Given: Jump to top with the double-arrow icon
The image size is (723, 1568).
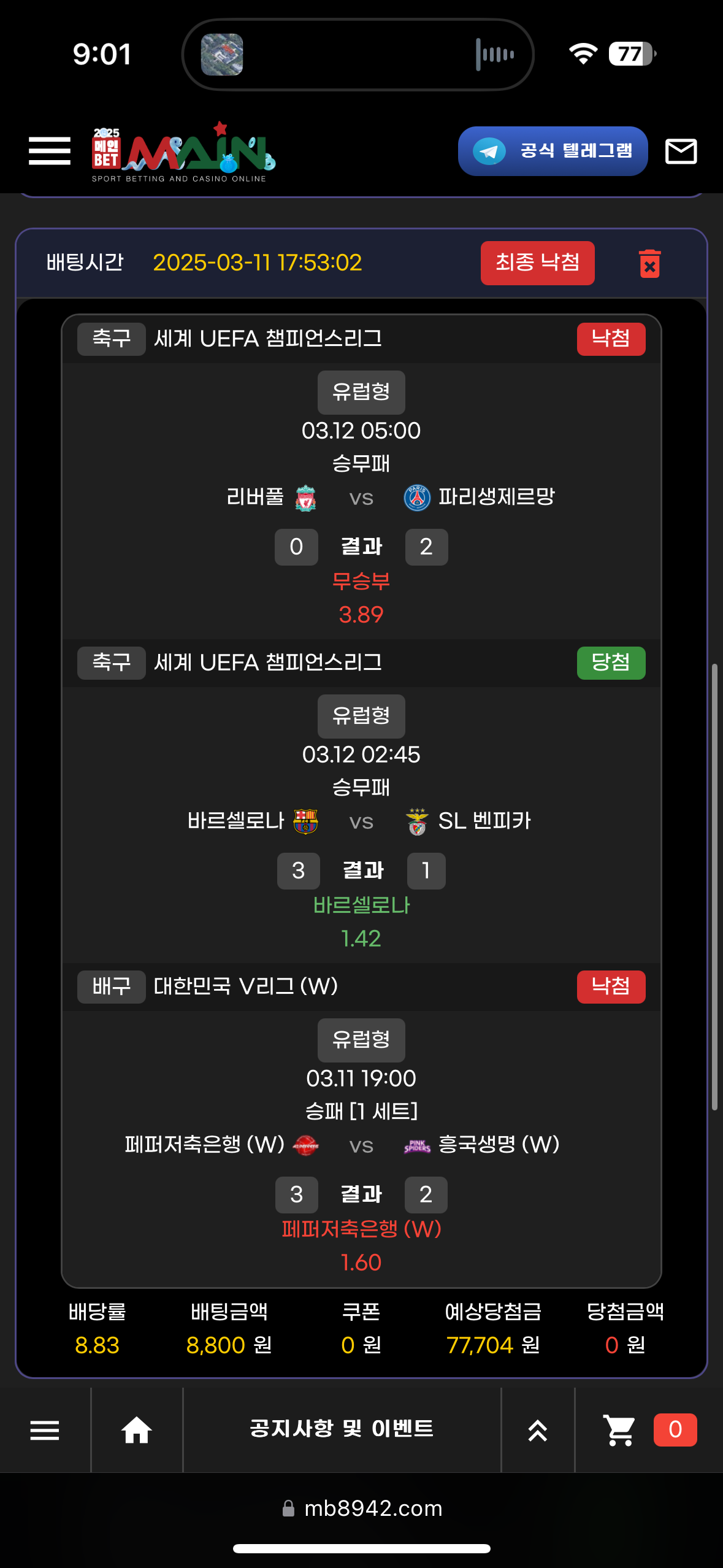Looking at the screenshot, I should [537, 1431].
